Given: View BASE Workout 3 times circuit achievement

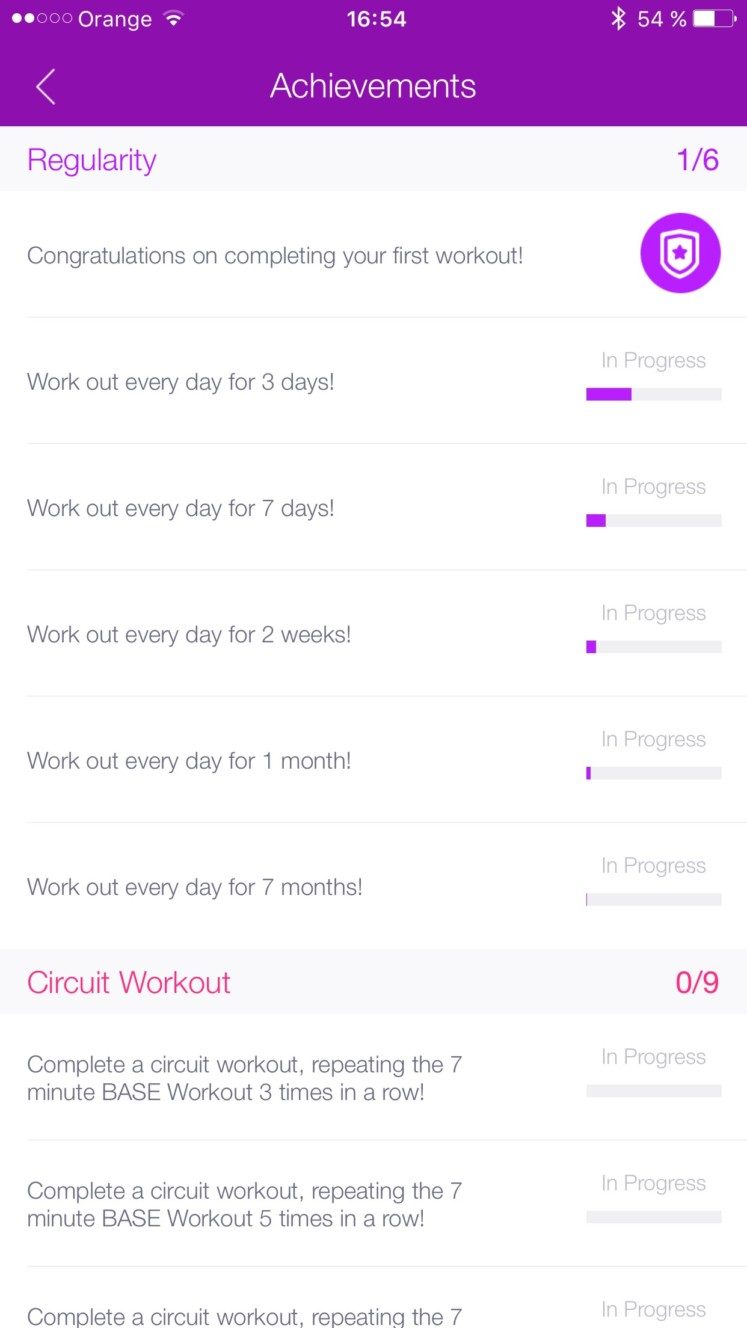Looking at the screenshot, I should pyautogui.click(x=373, y=1077).
